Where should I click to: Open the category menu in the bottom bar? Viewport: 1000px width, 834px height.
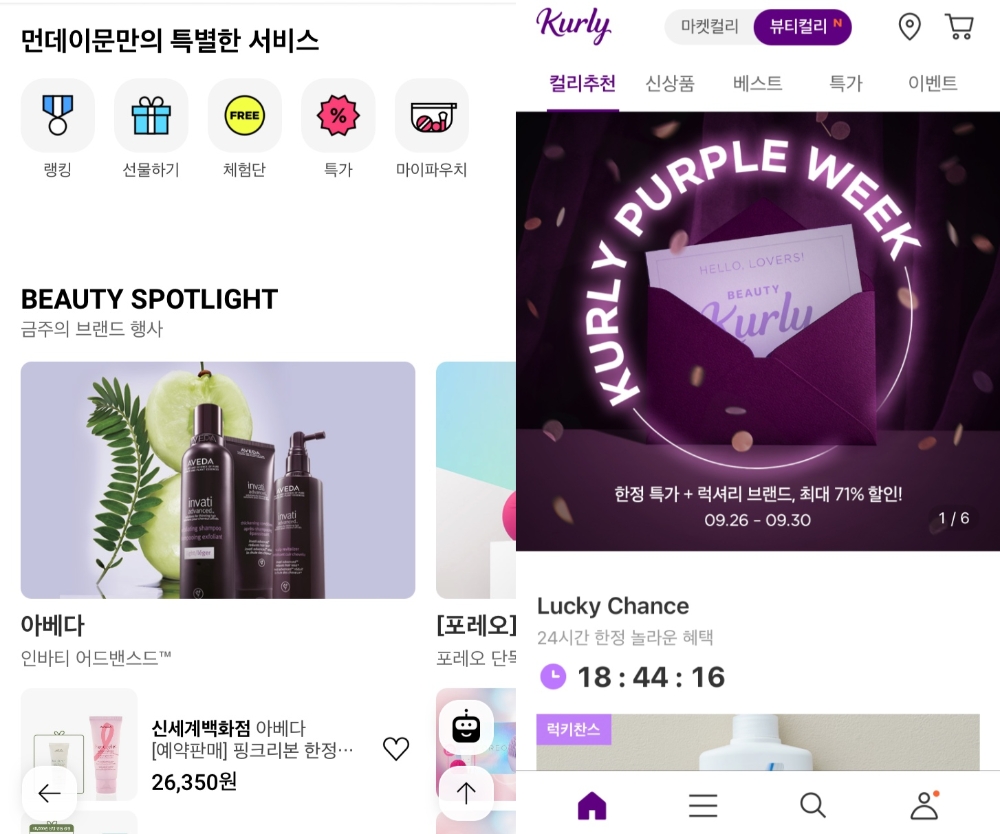(x=703, y=804)
